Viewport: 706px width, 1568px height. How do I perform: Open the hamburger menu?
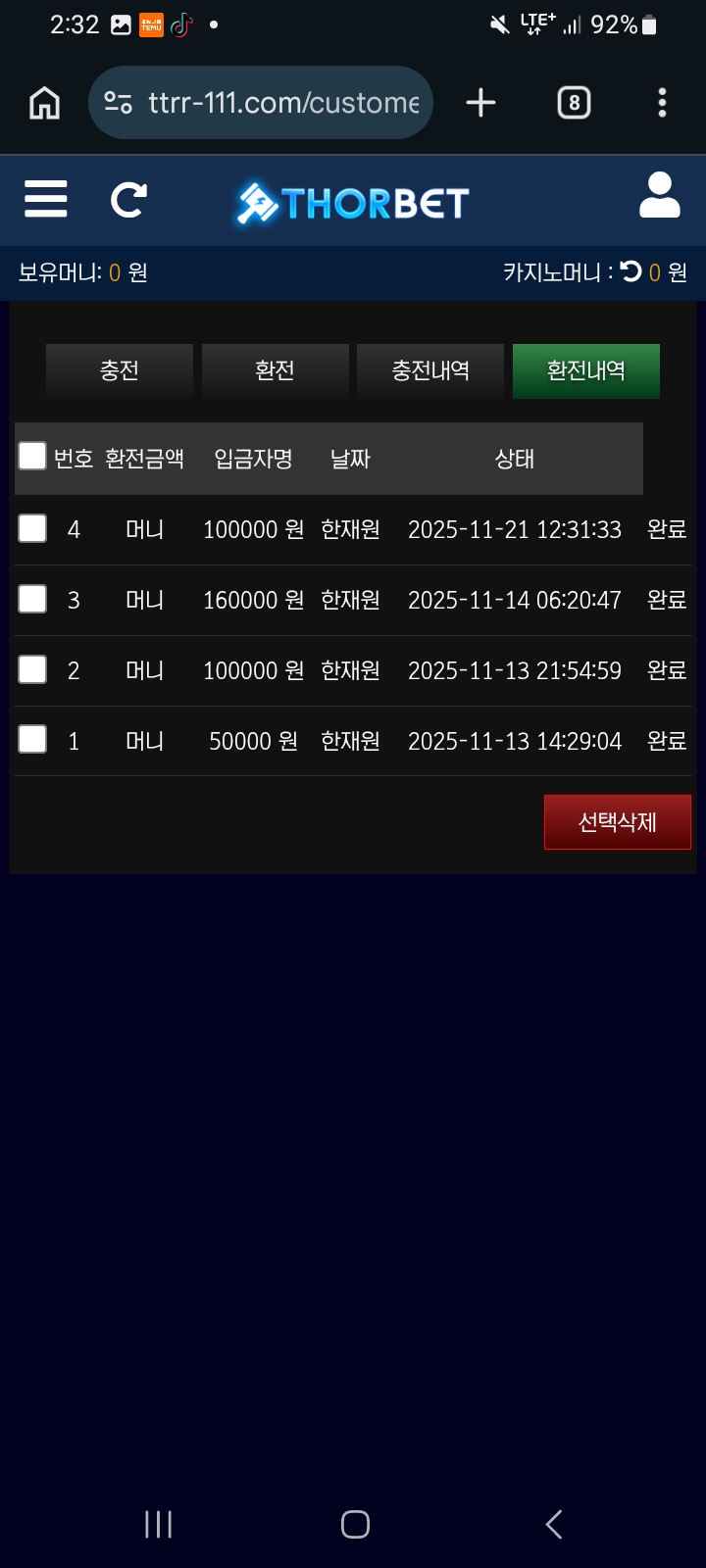(x=45, y=199)
